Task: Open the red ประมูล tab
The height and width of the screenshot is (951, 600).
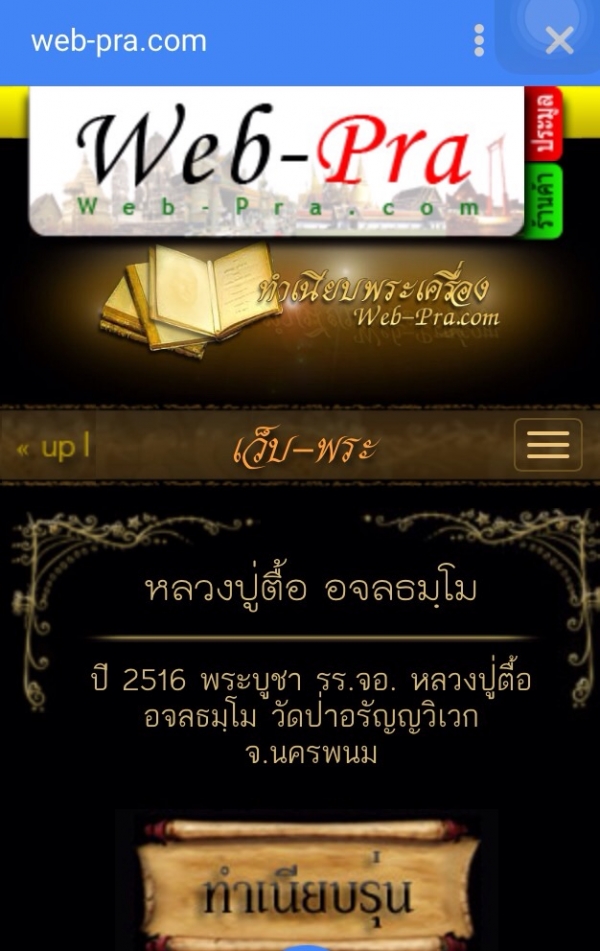Action: (x=545, y=123)
